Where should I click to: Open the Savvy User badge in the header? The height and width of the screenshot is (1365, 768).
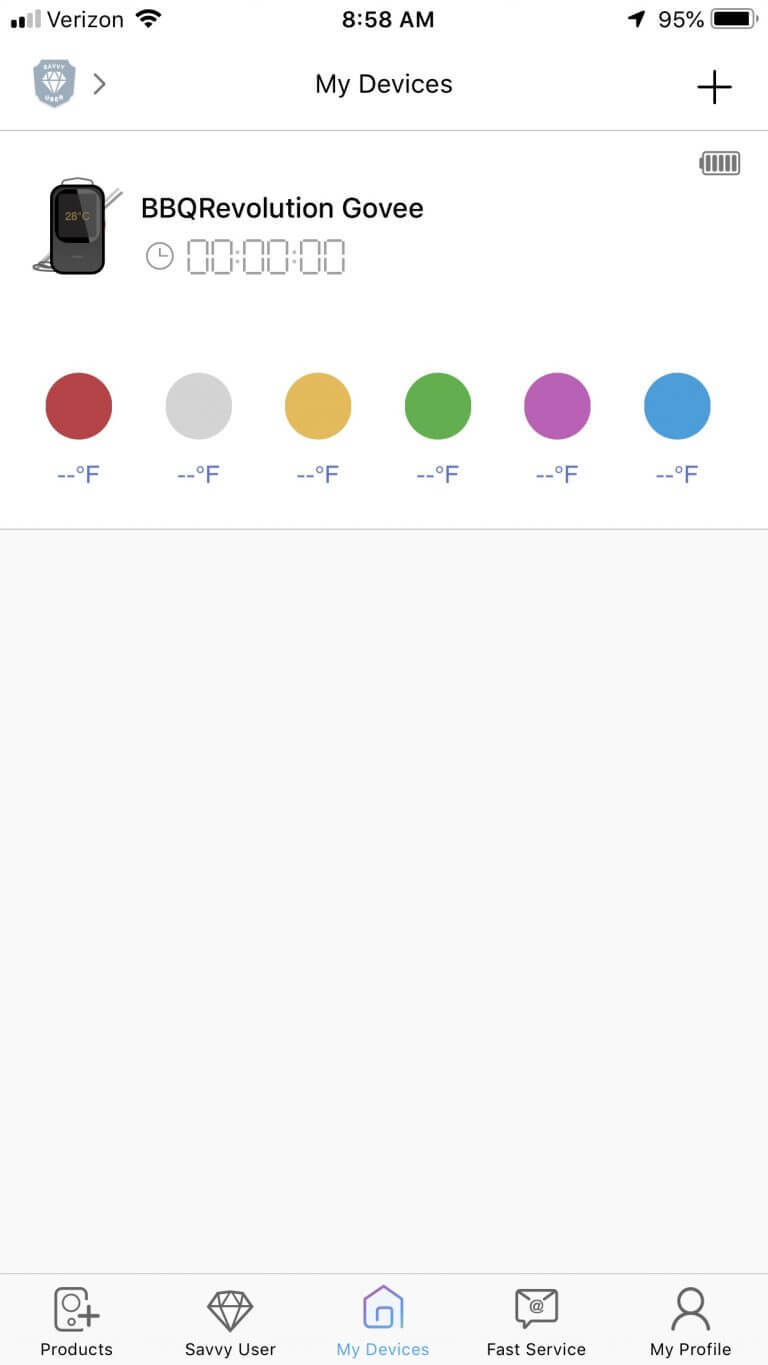click(x=55, y=84)
